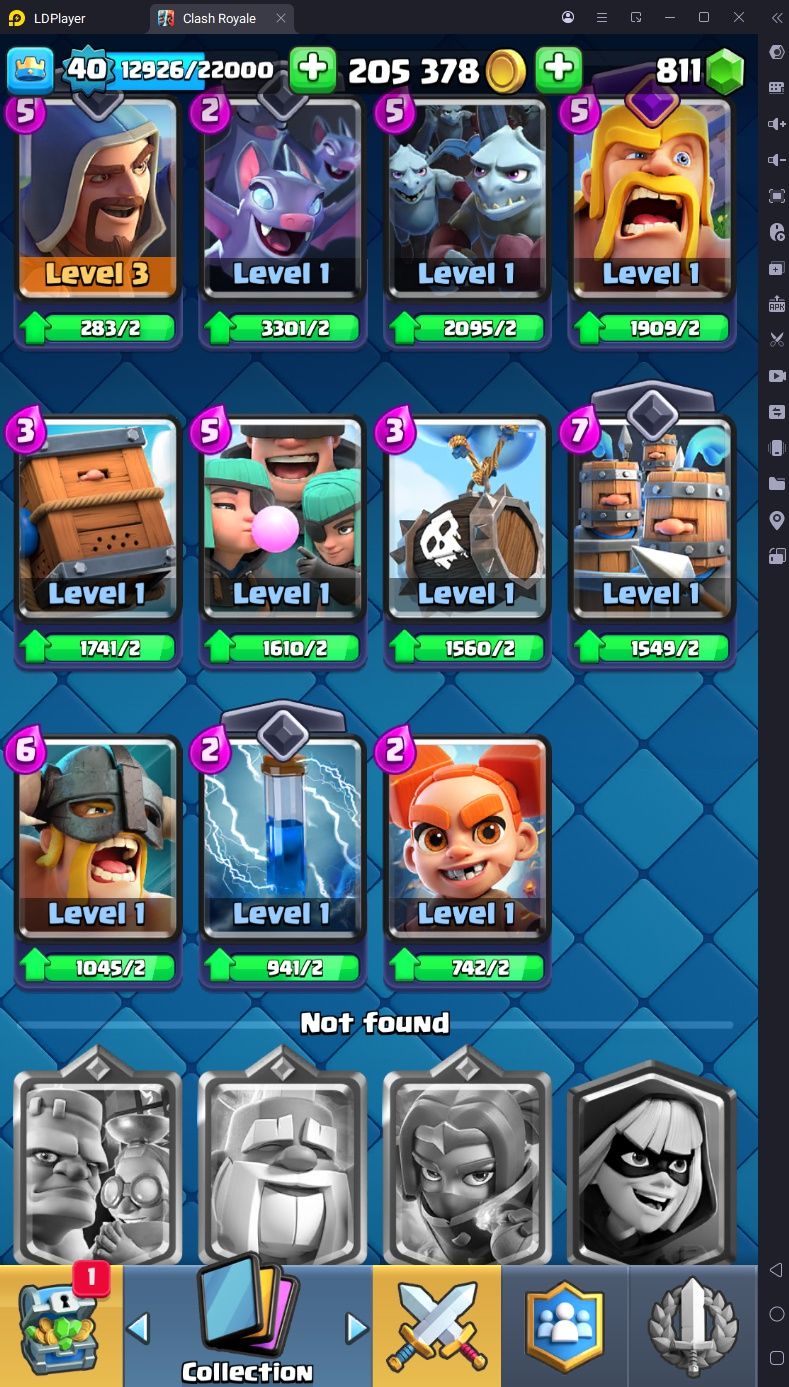
Task: Go to the Events laurel tab
Action: point(693,1327)
